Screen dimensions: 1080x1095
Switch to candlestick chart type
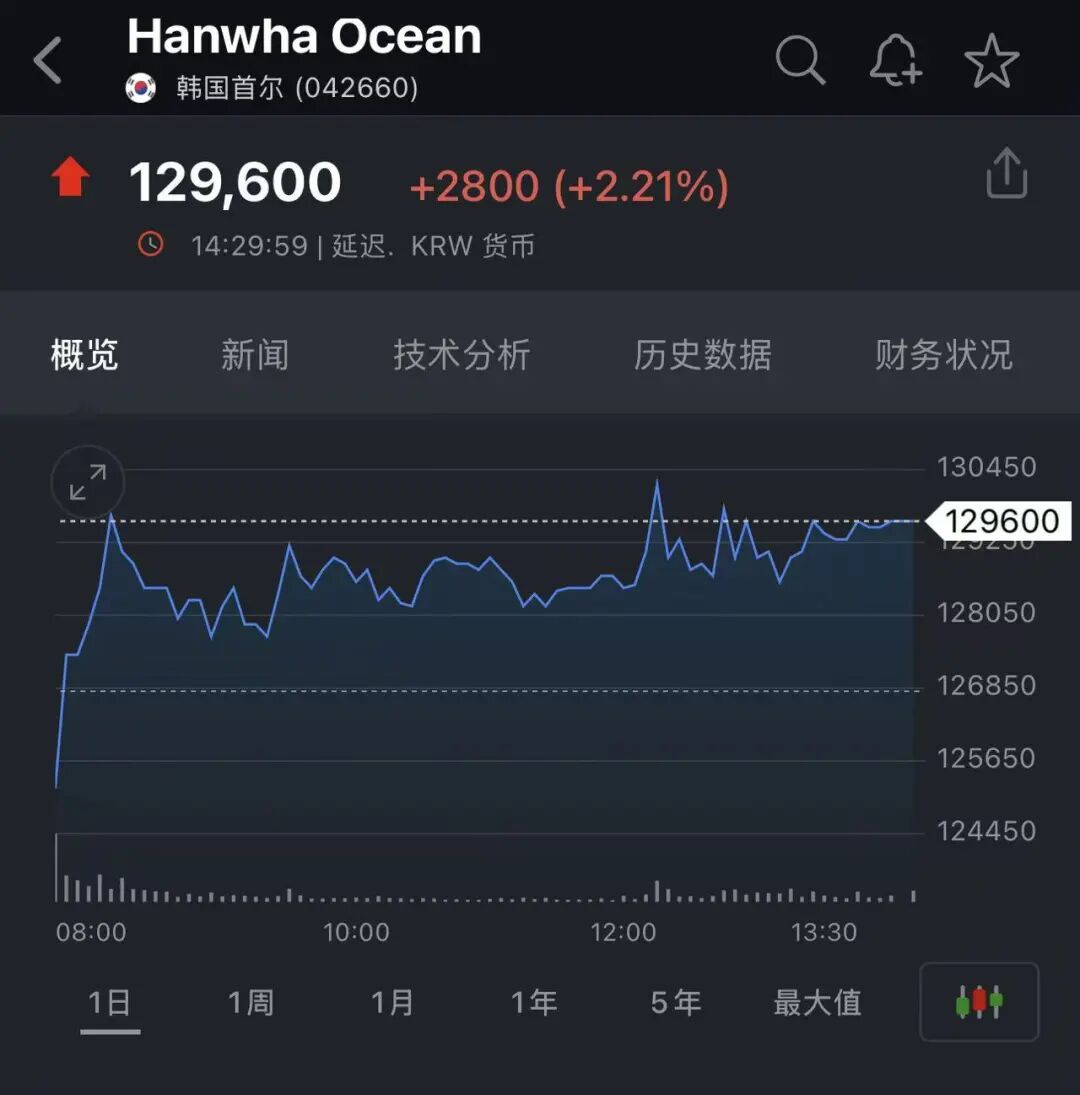(x=979, y=1002)
